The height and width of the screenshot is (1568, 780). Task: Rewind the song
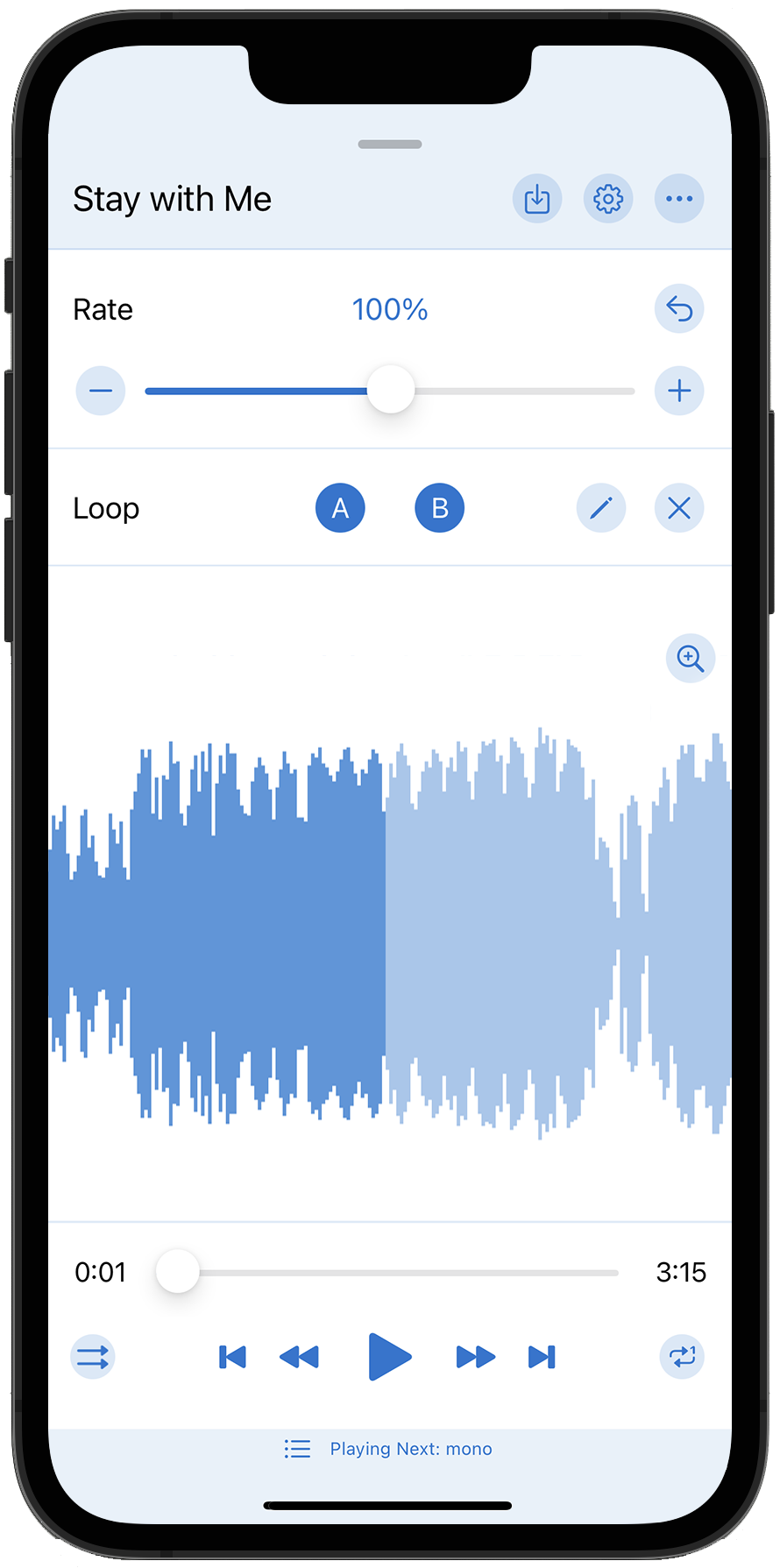click(x=299, y=1357)
